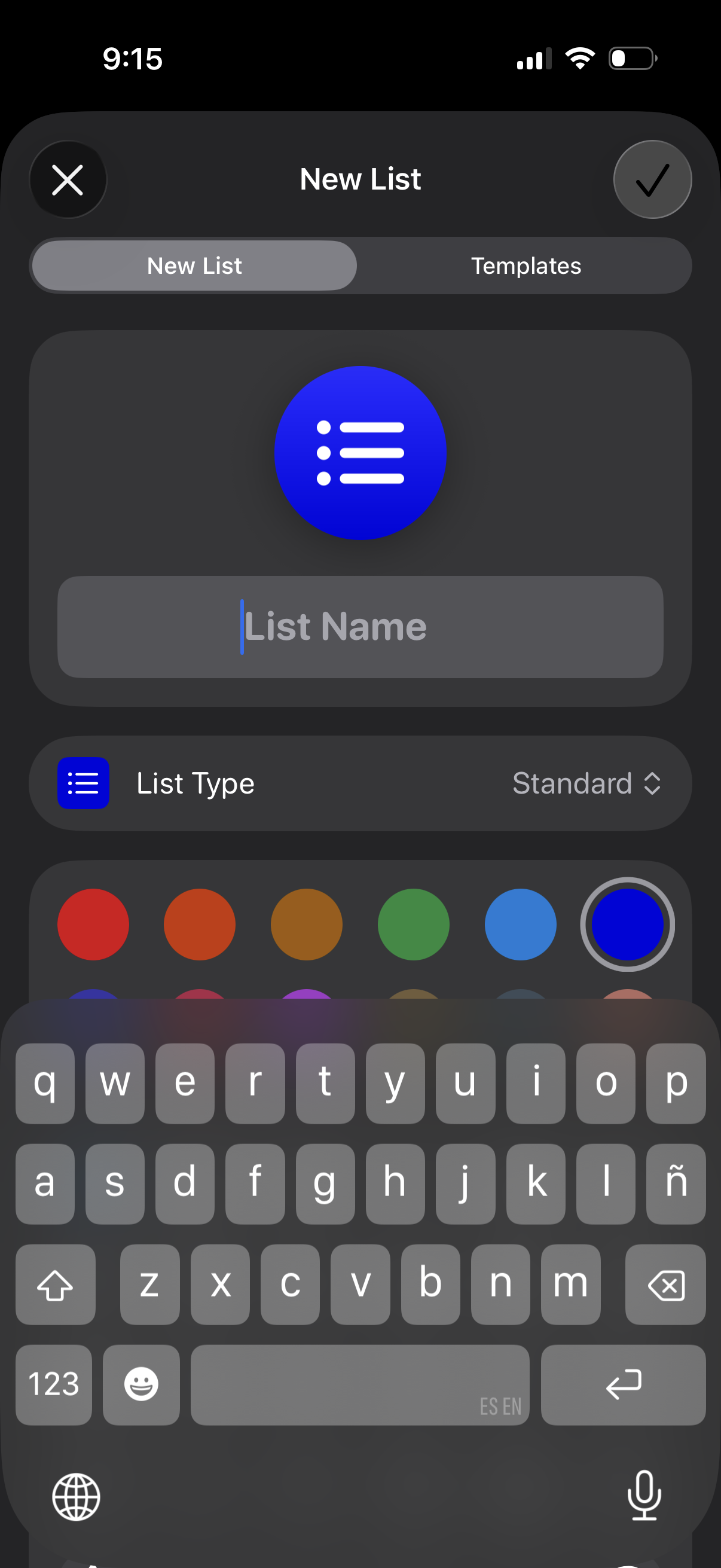Select the New List tab
This screenshot has width=721, height=1568.
194,266
